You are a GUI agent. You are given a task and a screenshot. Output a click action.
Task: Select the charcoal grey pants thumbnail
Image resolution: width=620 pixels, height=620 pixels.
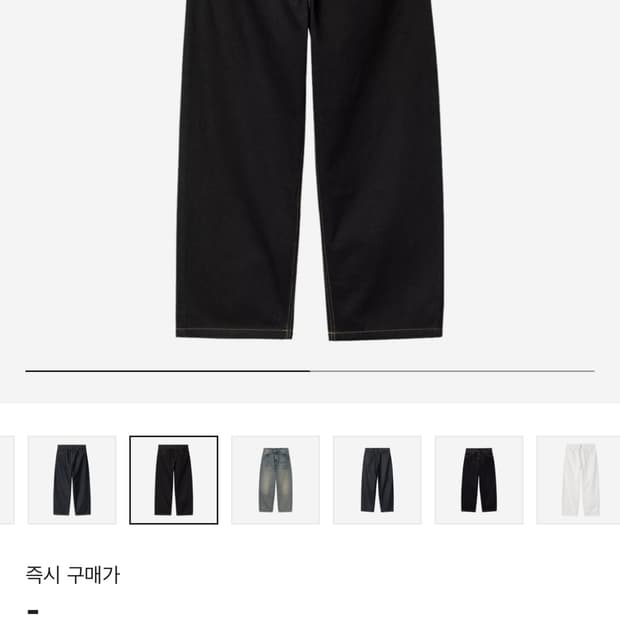pos(377,480)
